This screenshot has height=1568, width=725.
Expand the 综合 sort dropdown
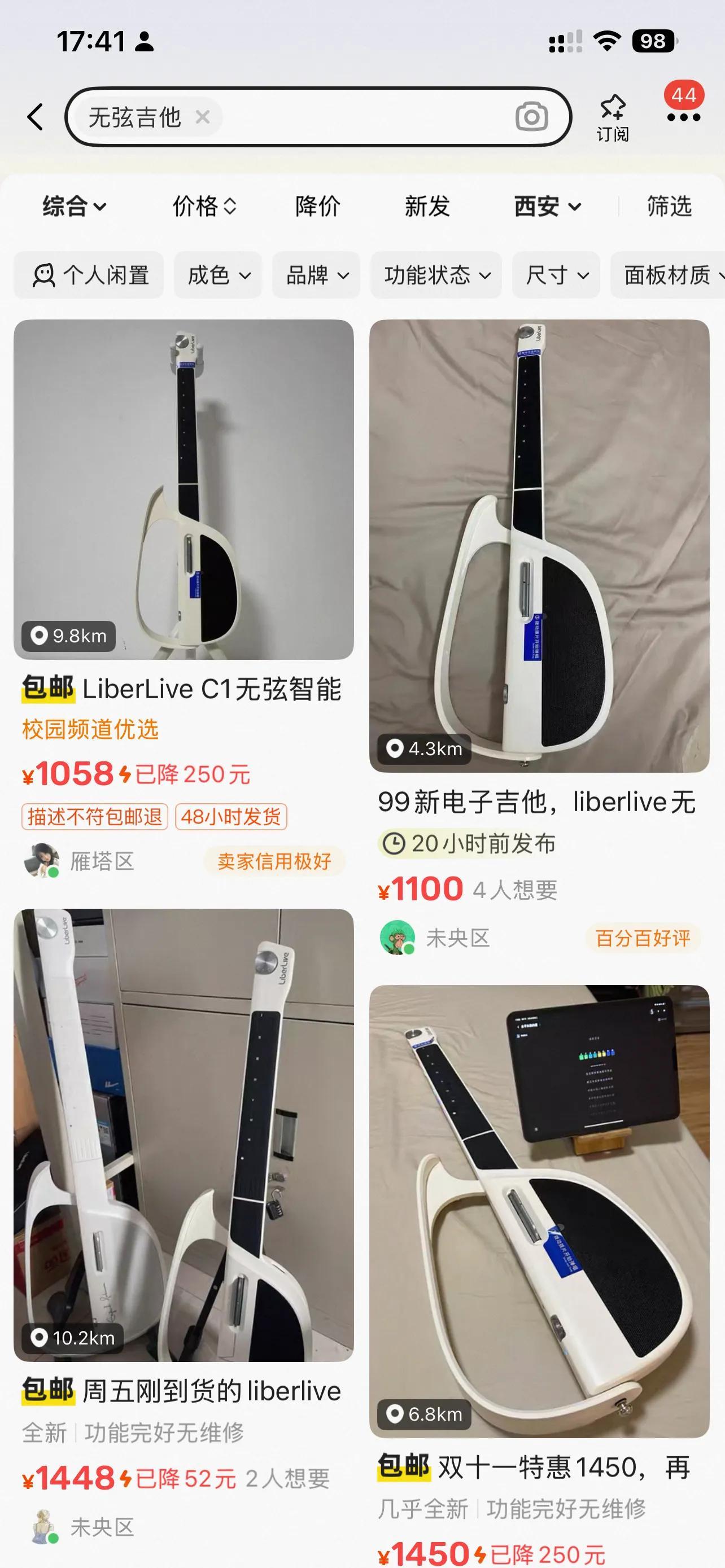(75, 207)
